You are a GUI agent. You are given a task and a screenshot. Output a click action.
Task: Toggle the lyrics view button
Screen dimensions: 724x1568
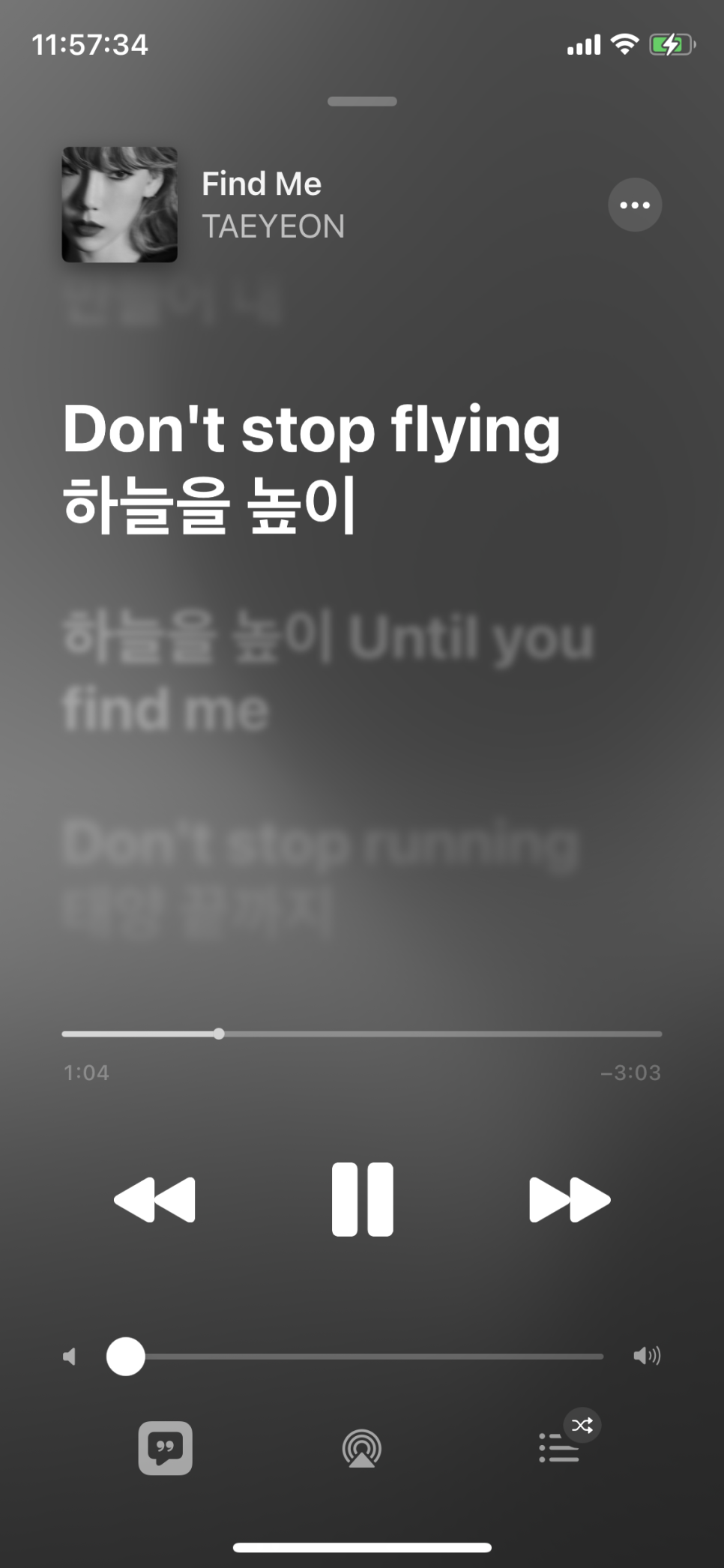tap(165, 1447)
